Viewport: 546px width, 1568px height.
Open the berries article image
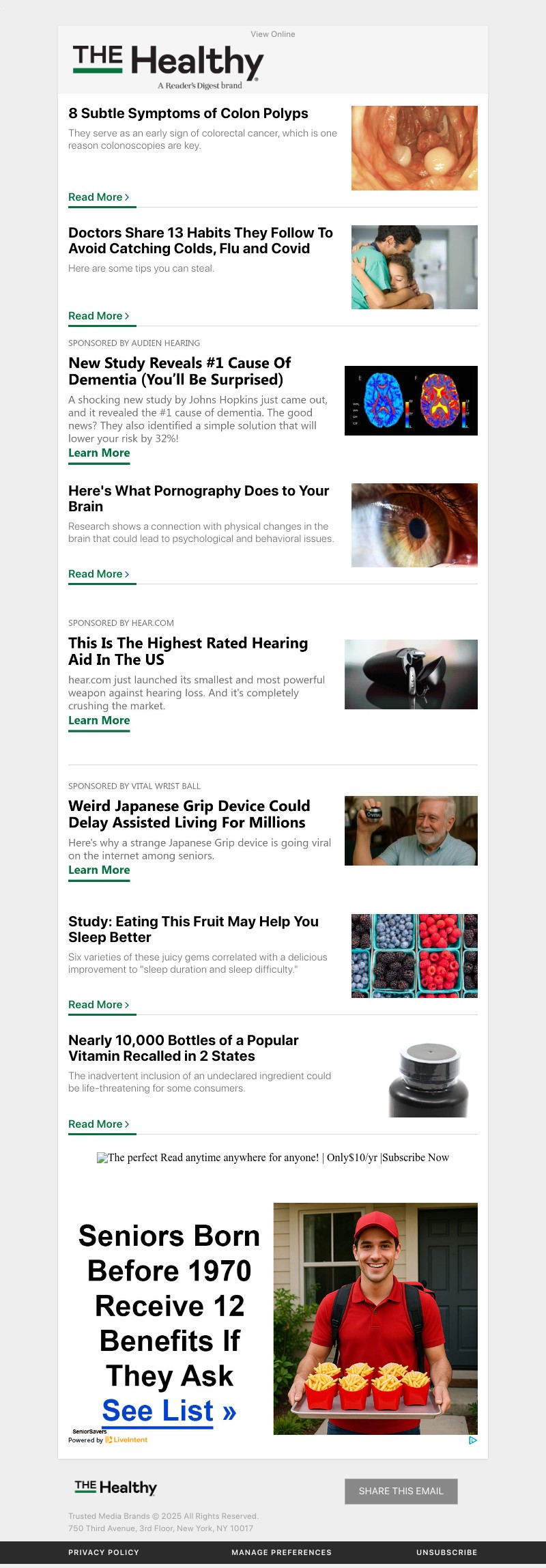pos(414,956)
